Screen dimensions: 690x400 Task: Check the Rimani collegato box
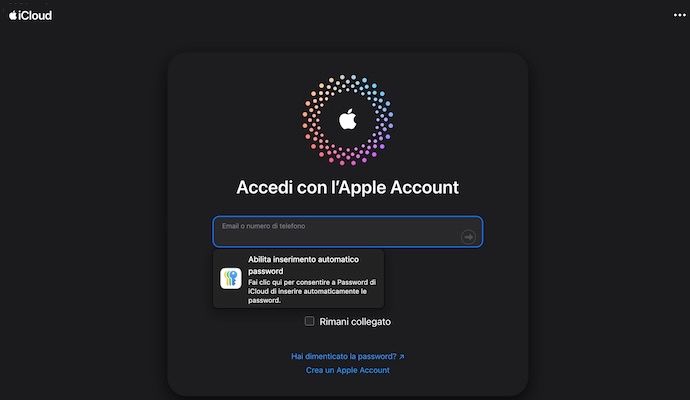(310, 322)
